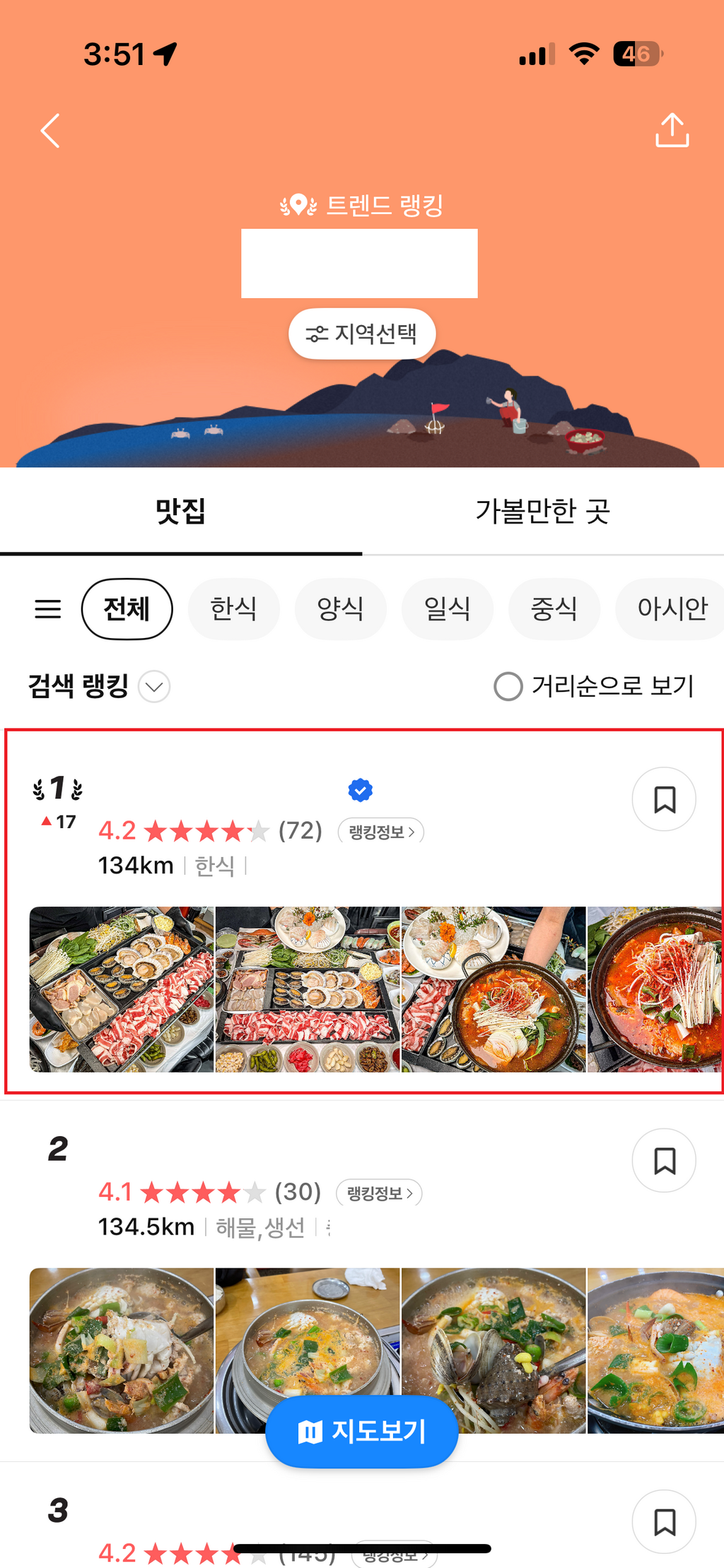Viewport: 724px width, 1568px height.
Task: Open the 지도보기 map view
Action: tap(361, 1432)
